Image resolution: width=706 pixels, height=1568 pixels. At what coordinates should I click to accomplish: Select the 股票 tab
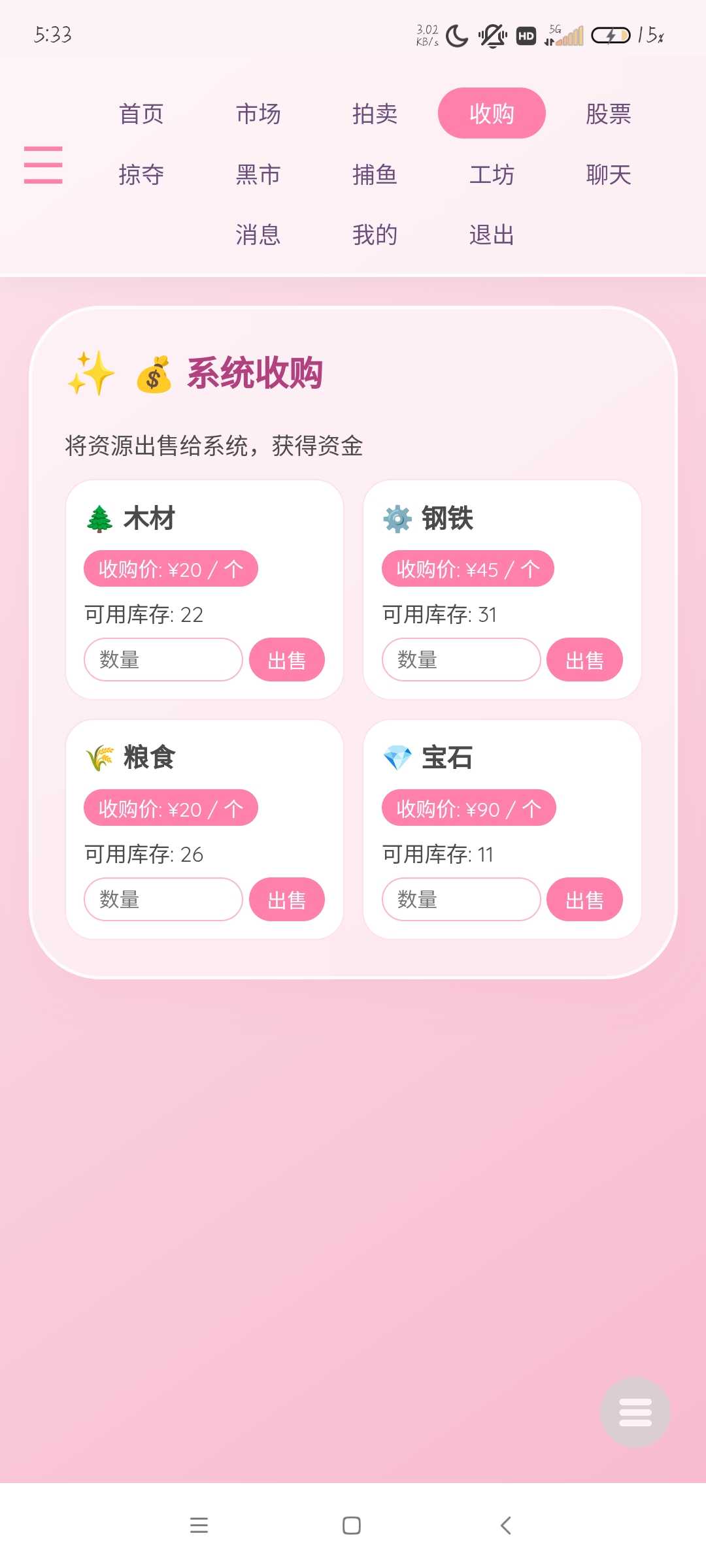pyautogui.click(x=608, y=114)
